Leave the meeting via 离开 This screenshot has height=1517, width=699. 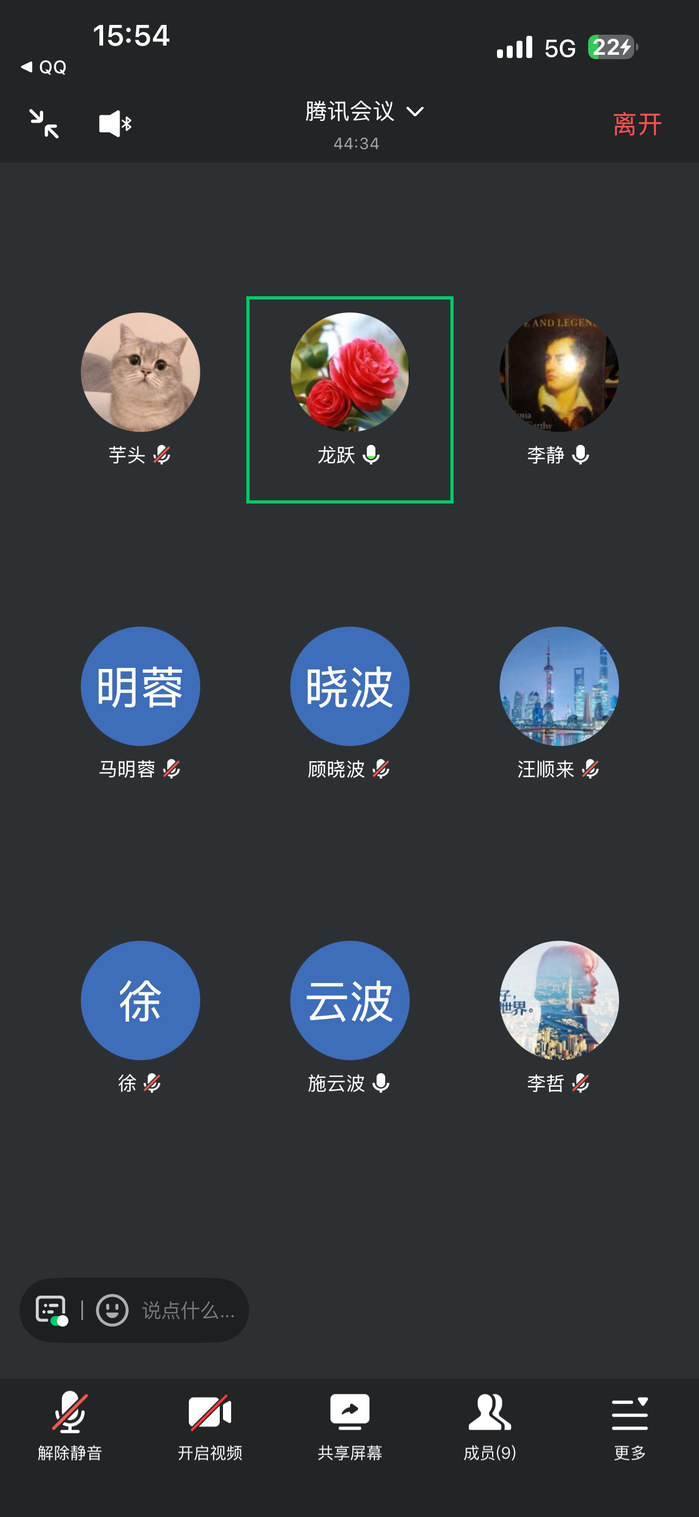[x=637, y=124]
